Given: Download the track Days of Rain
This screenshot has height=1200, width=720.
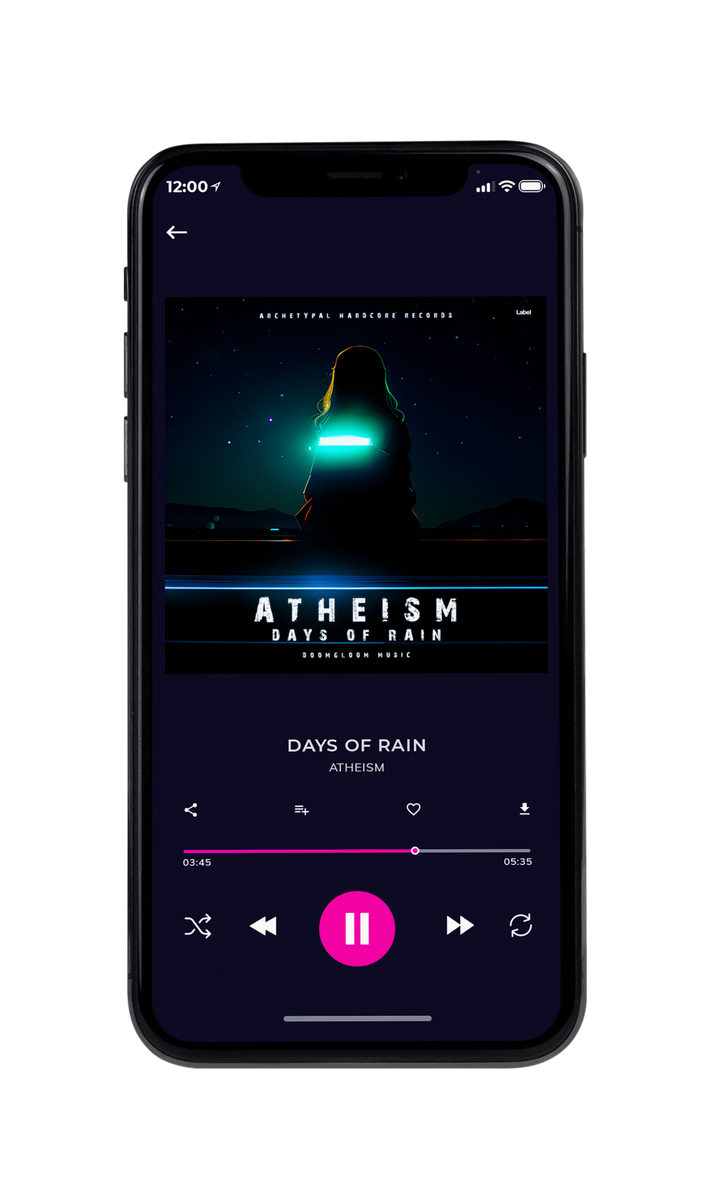Looking at the screenshot, I should [x=524, y=809].
